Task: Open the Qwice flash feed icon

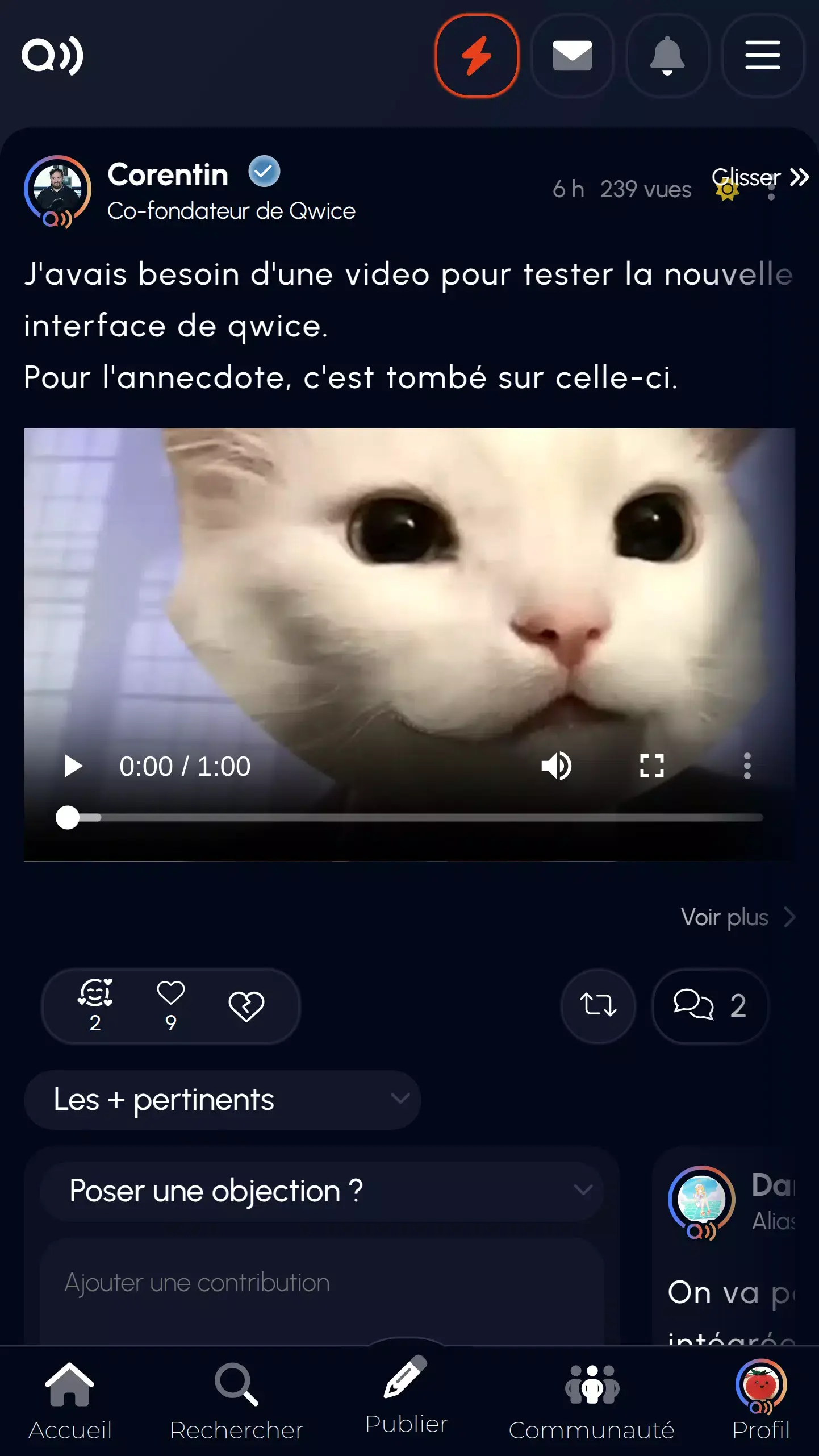Action: pyautogui.click(x=478, y=55)
